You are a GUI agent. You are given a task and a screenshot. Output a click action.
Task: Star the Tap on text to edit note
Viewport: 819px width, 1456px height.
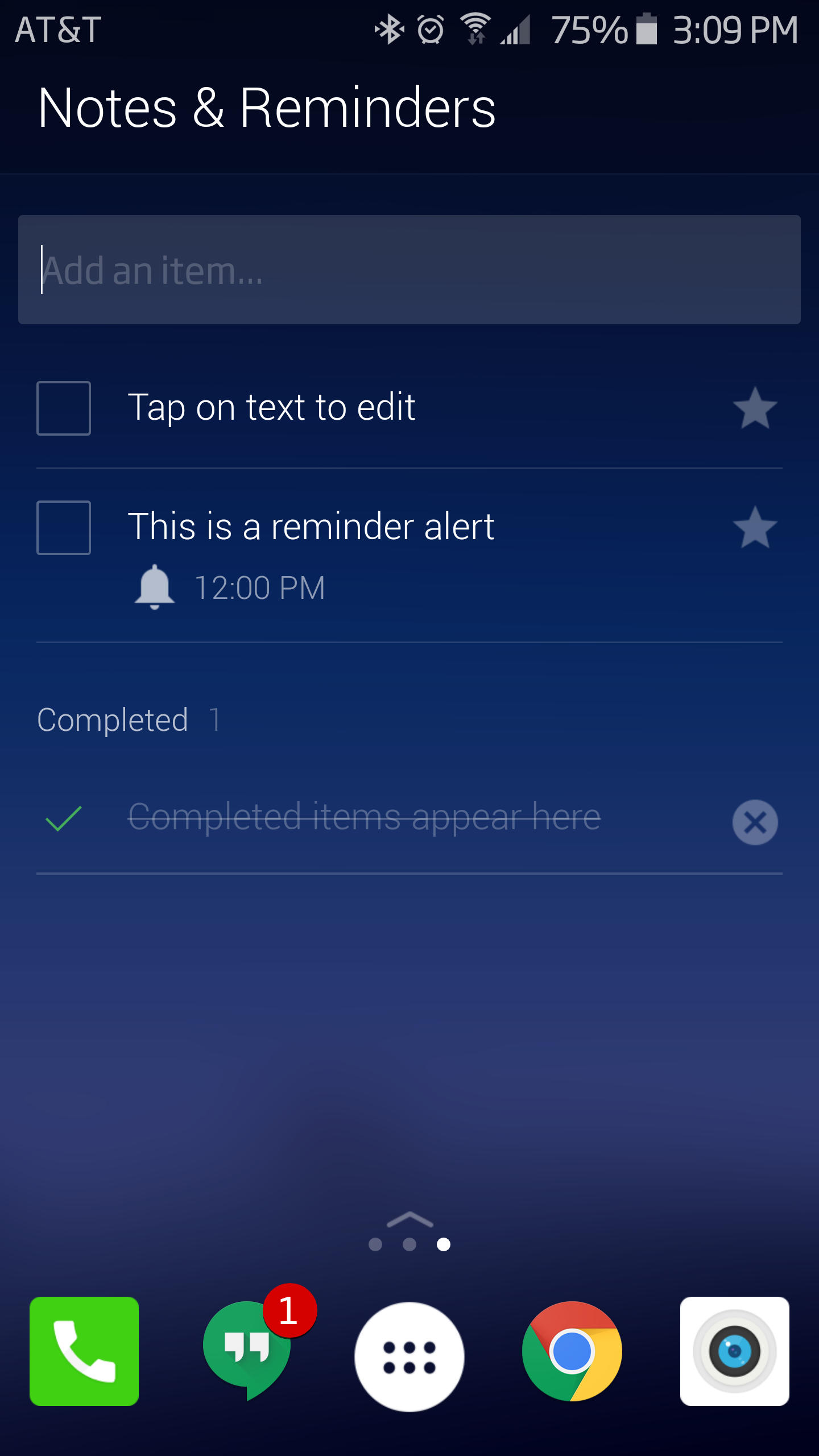click(x=755, y=408)
